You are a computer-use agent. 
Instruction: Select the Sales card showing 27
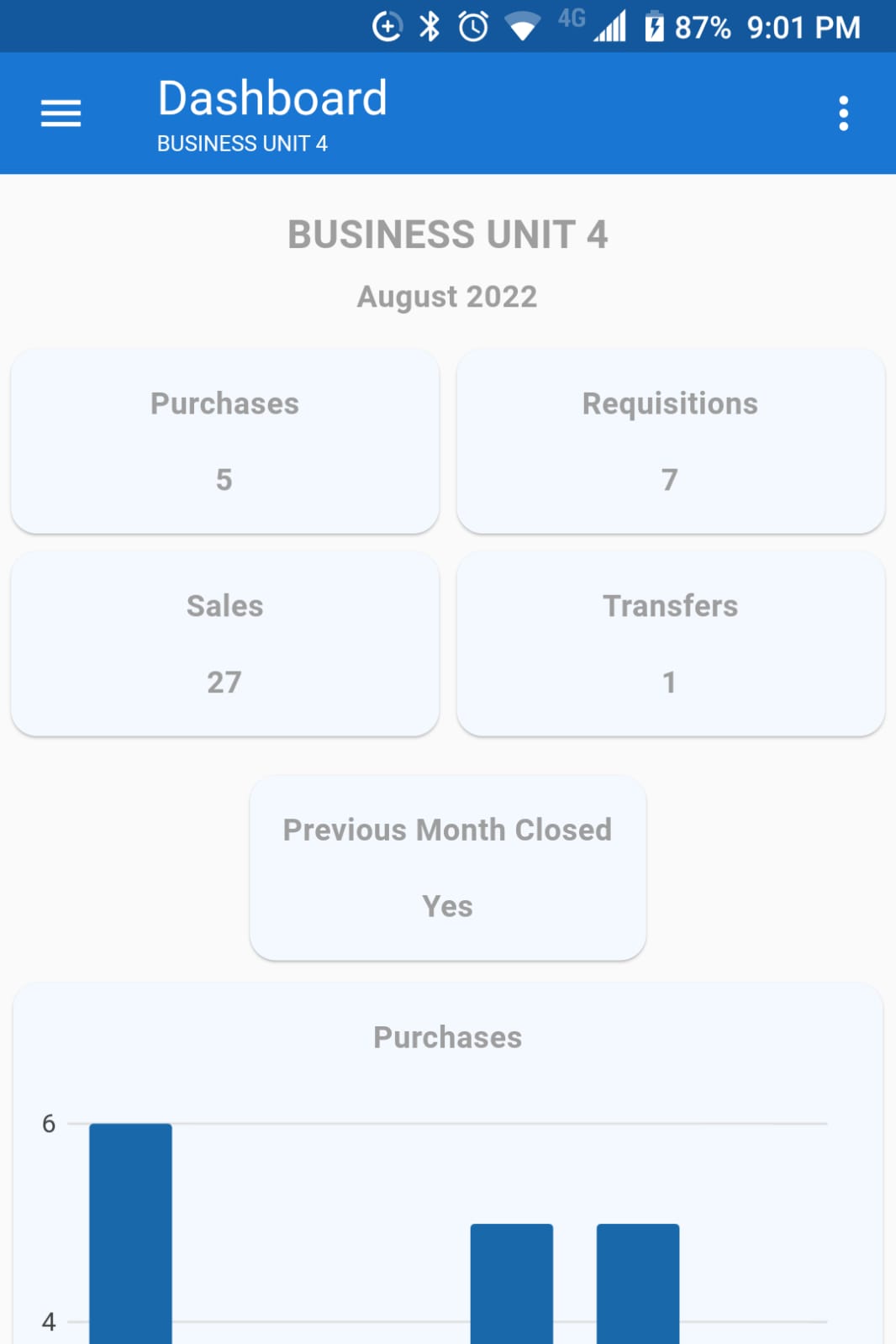(x=224, y=643)
